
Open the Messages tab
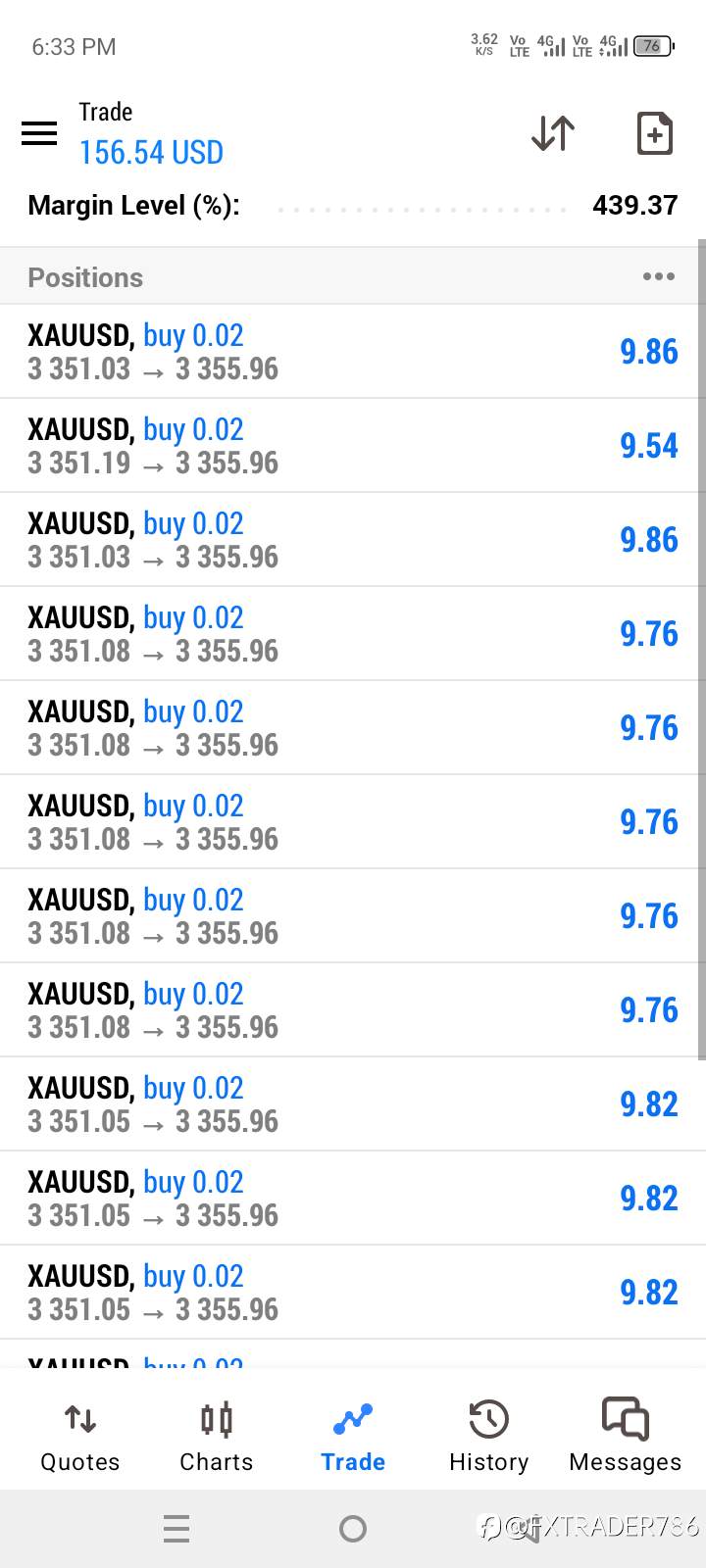point(625,1438)
